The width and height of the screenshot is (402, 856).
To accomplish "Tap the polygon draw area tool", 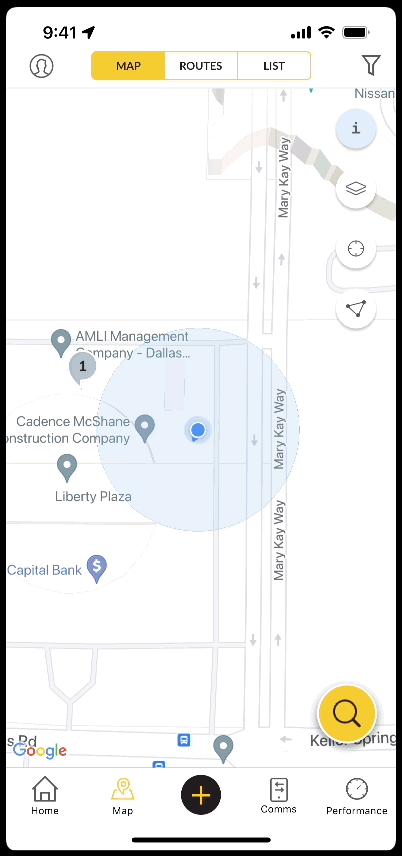I will [x=356, y=309].
